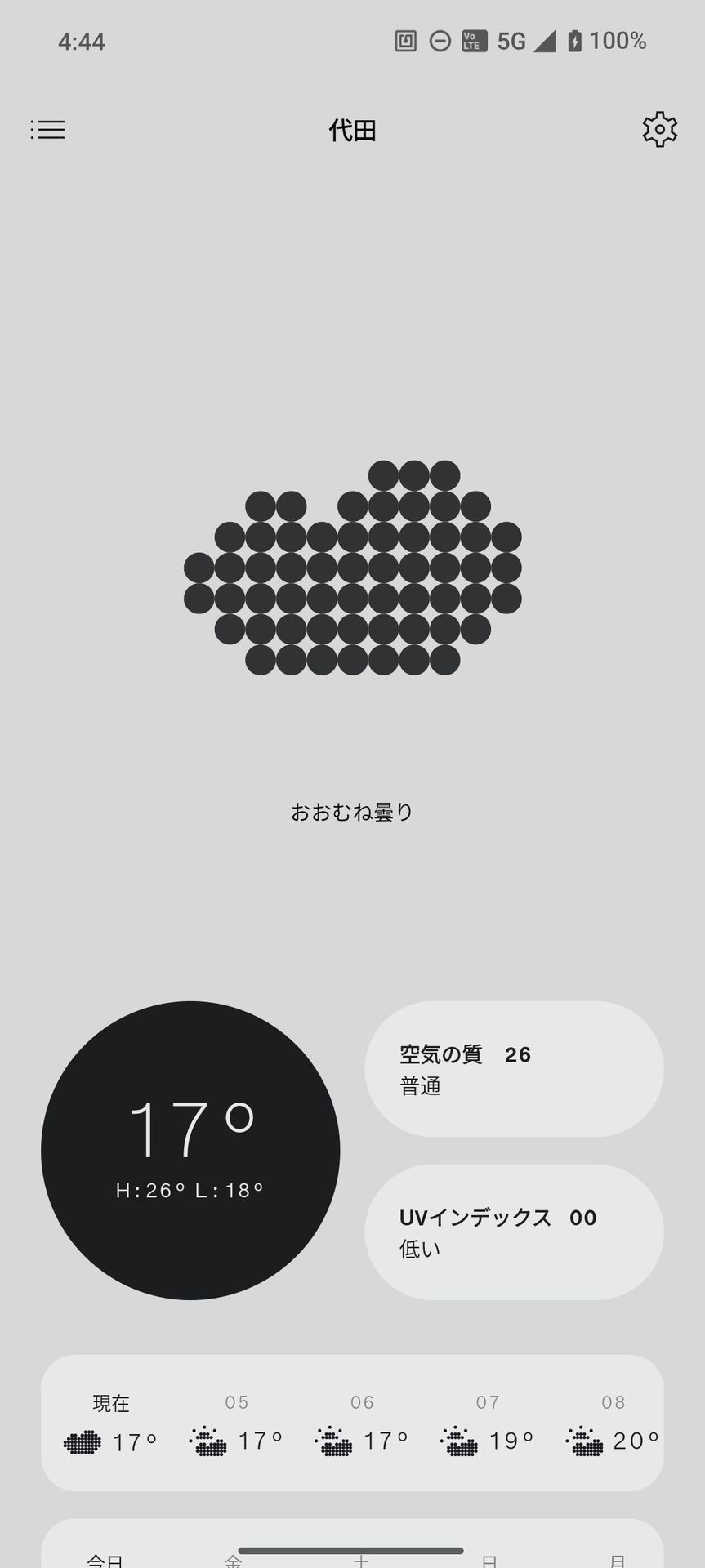Tap the おおむね曇り condition text
The image size is (705, 1568).
coord(351,810)
